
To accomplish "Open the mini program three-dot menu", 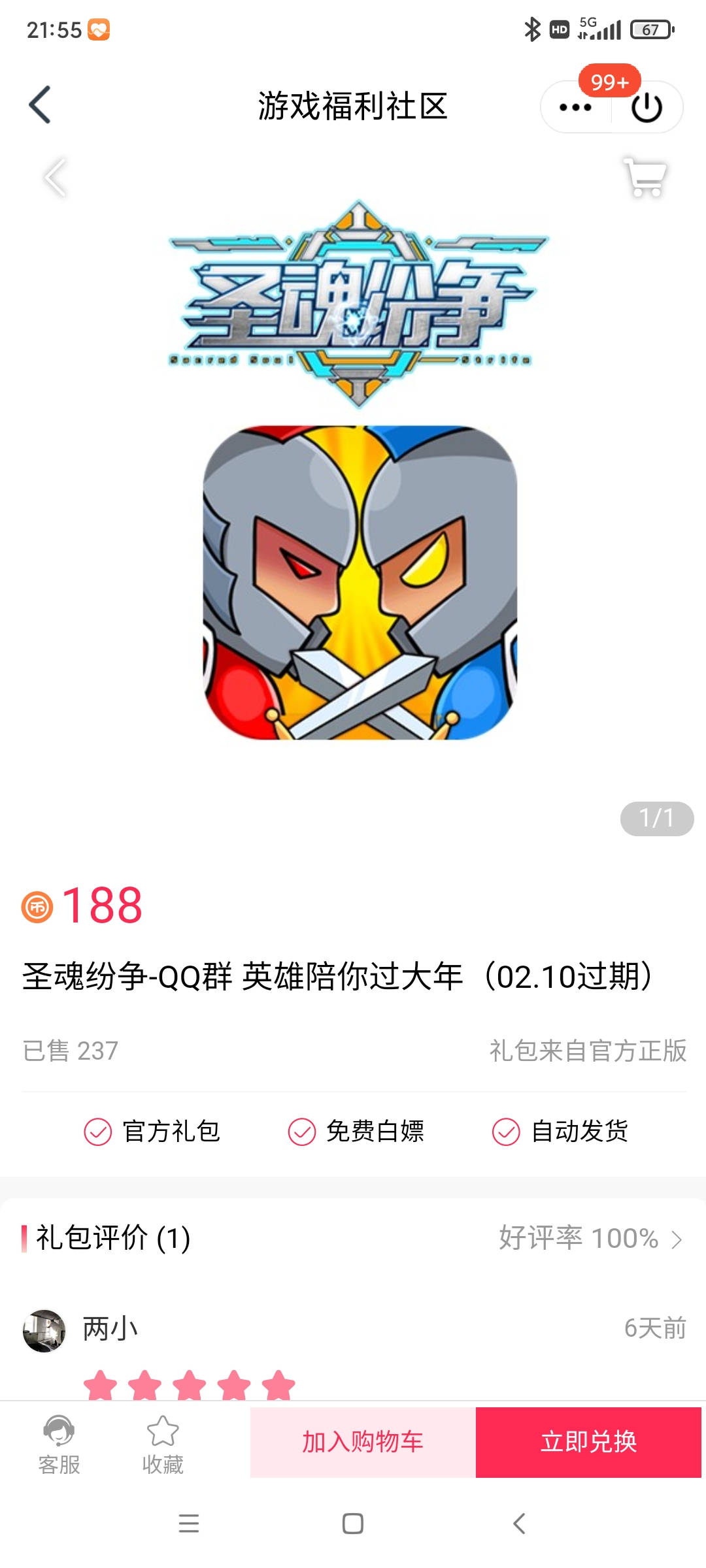I will (575, 108).
